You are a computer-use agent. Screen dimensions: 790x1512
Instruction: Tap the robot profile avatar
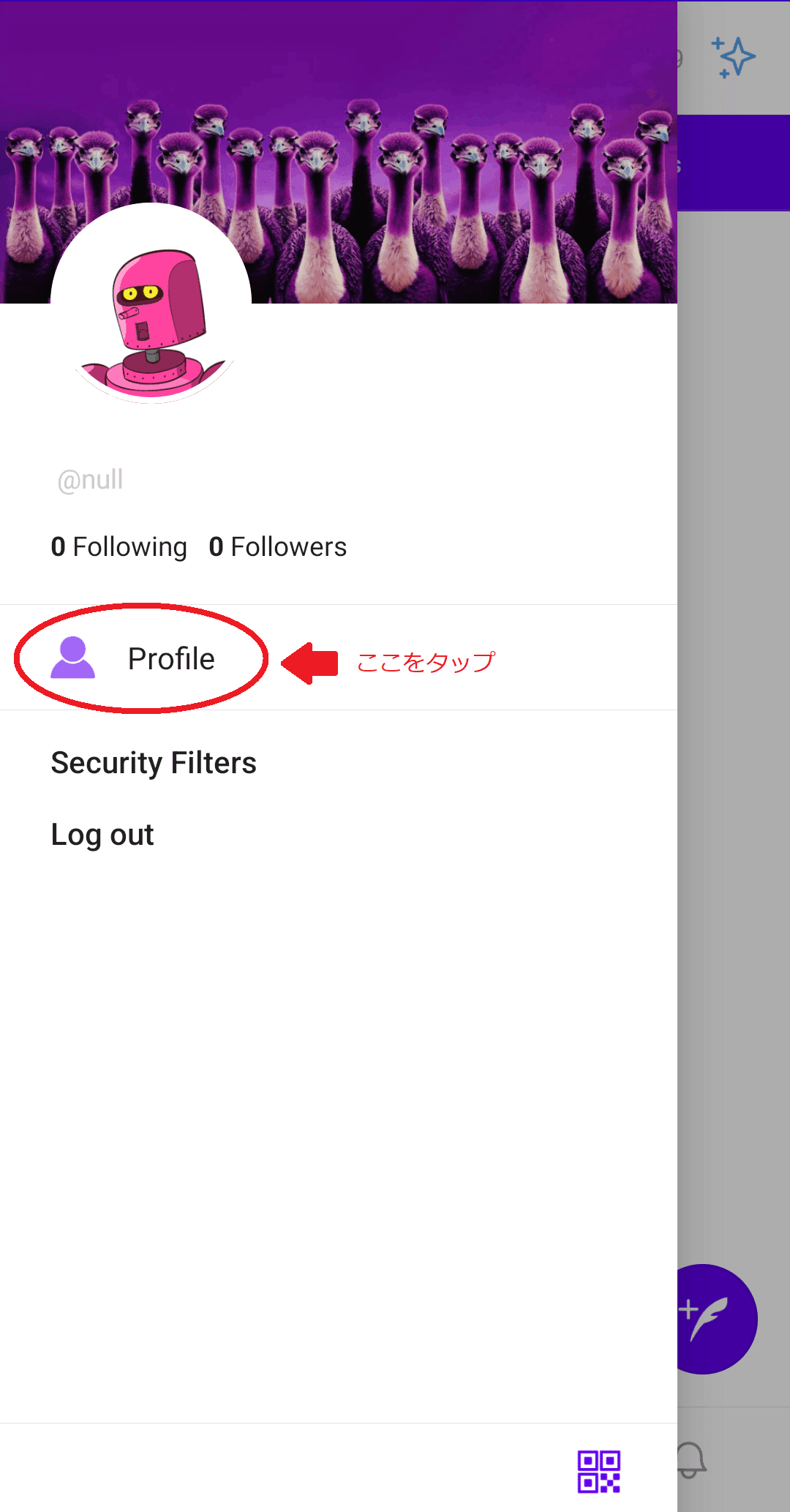[x=151, y=304]
